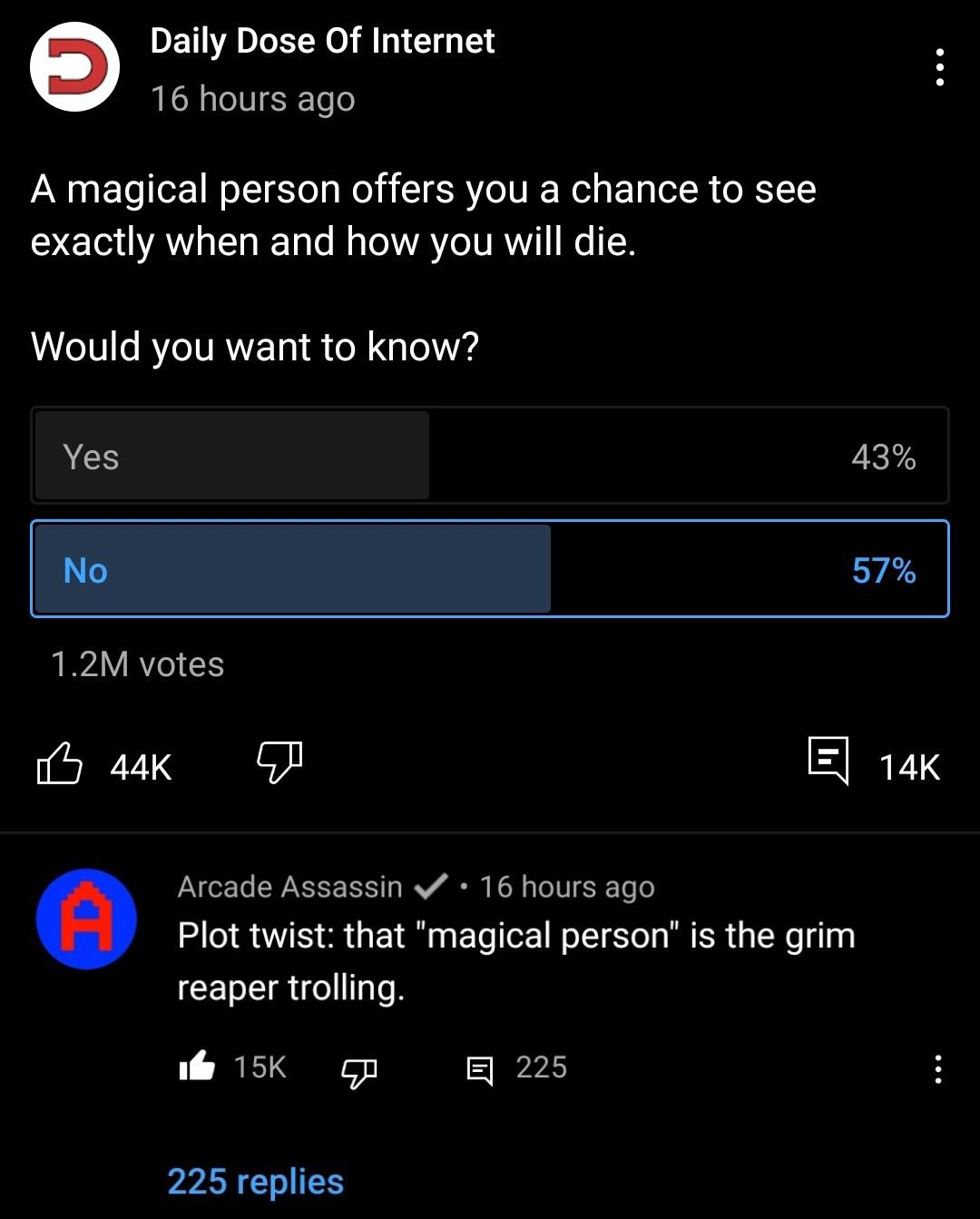
Task: Click the Daily Dose Of Internet channel avatar
Action: 73,67
